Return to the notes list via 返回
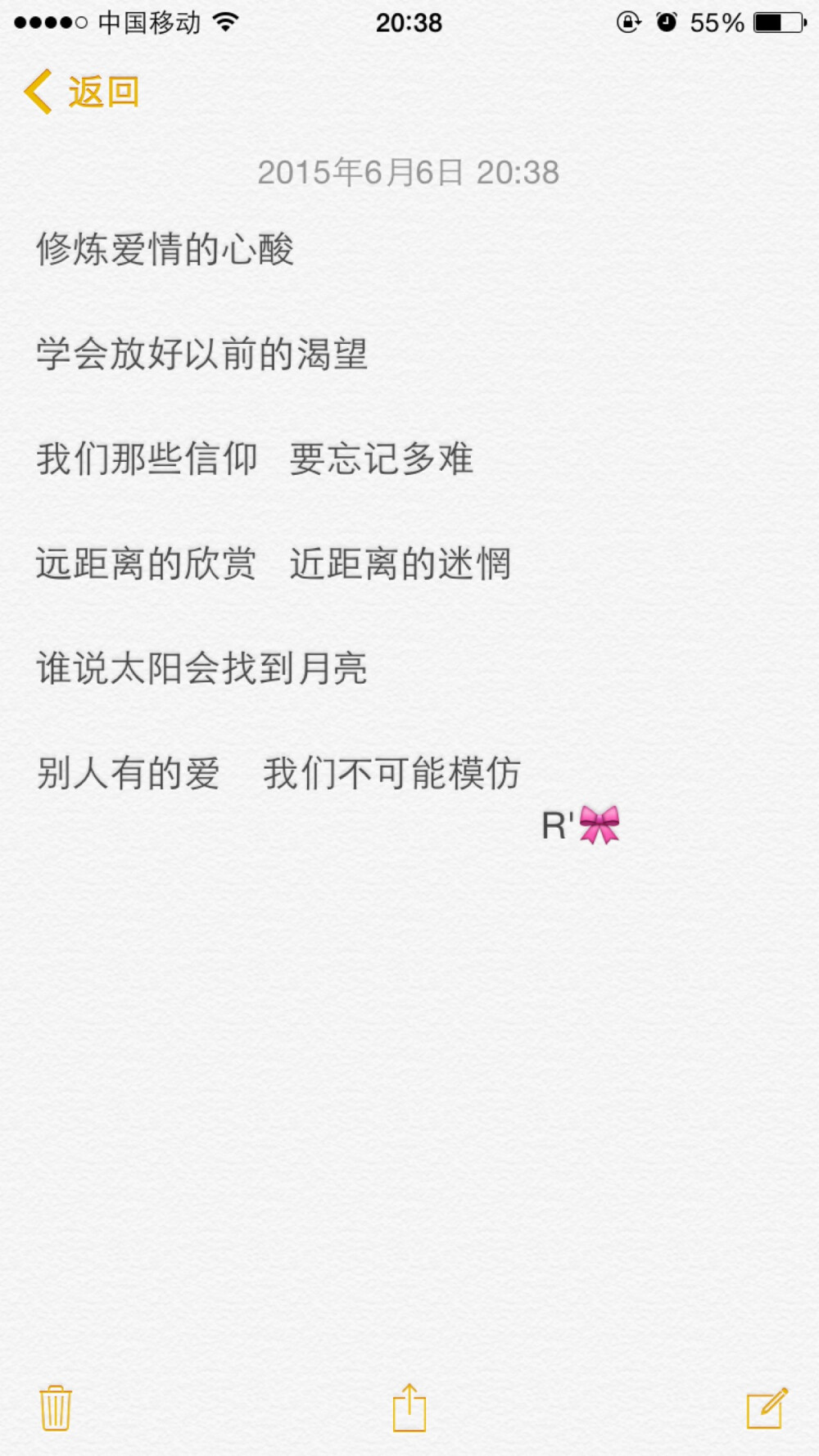Viewport: 819px width, 1456px height. [102, 92]
